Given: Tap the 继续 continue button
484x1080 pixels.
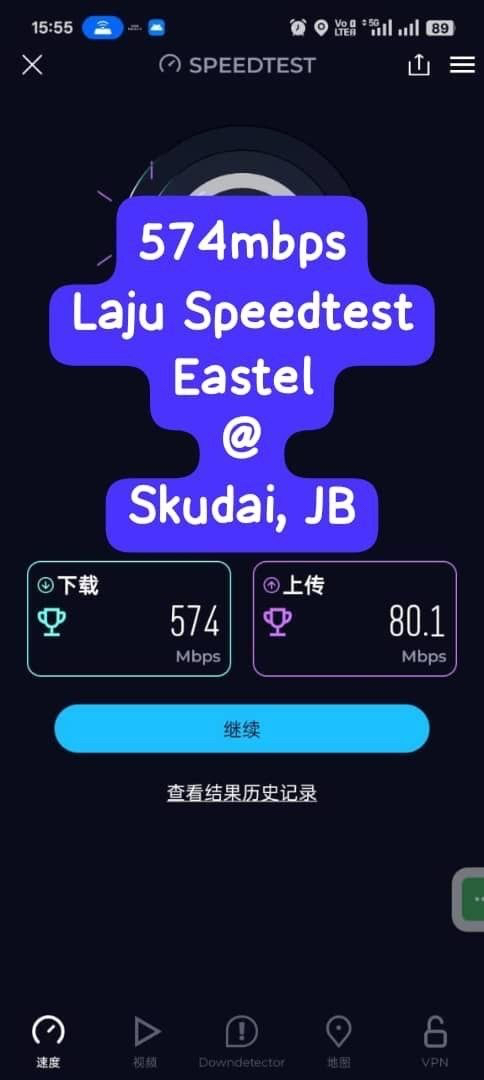Looking at the screenshot, I should [x=242, y=729].
